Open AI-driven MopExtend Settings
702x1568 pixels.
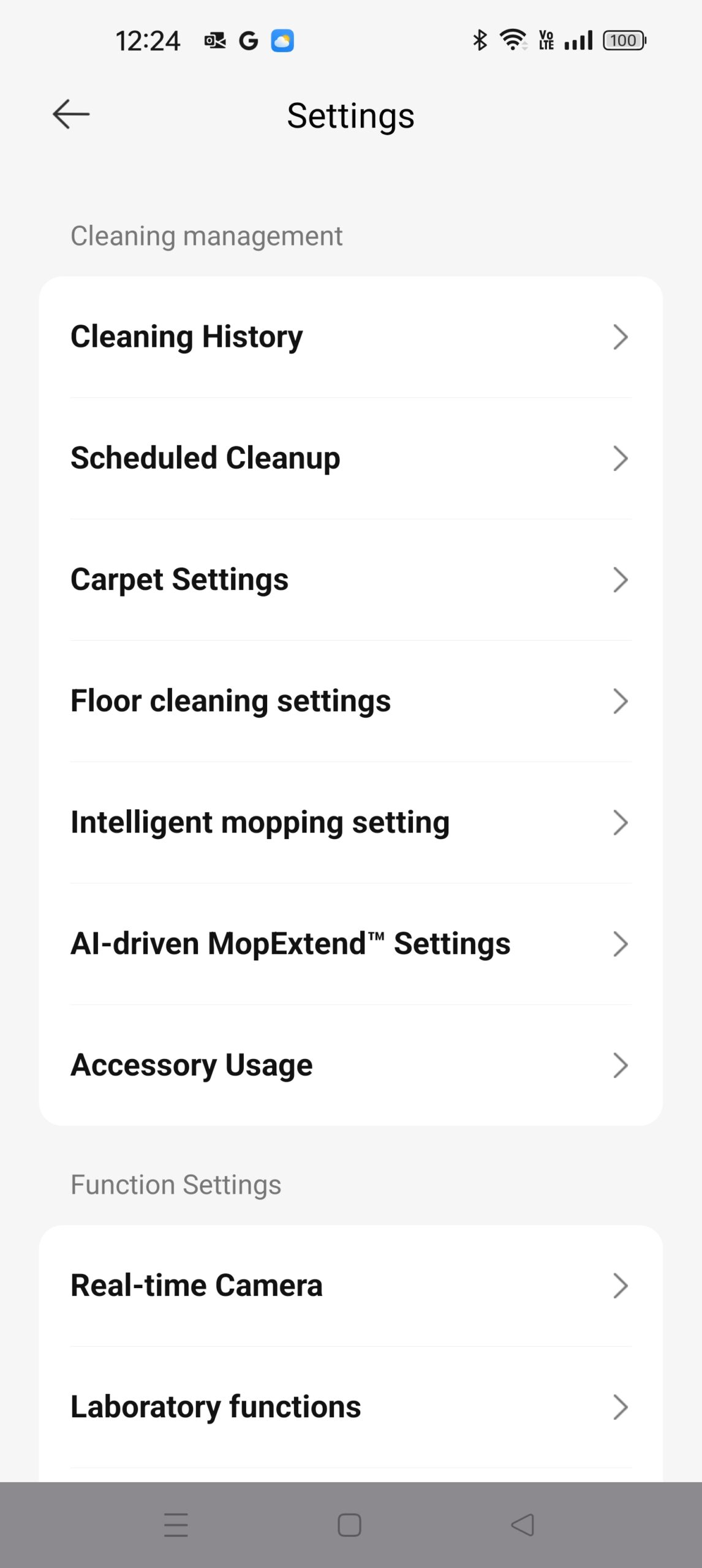click(350, 943)
